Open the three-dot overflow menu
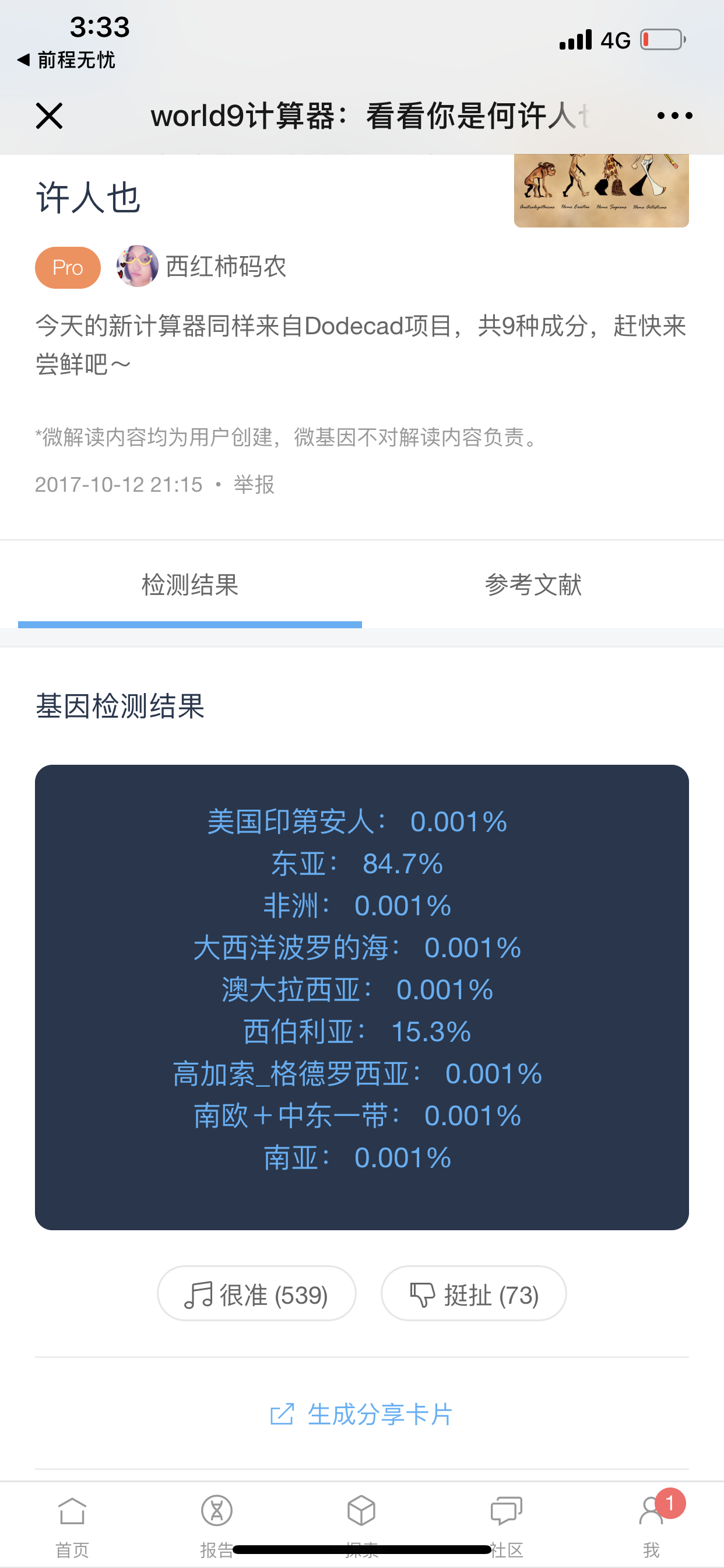724x1568 pixels. coord(674,116)
